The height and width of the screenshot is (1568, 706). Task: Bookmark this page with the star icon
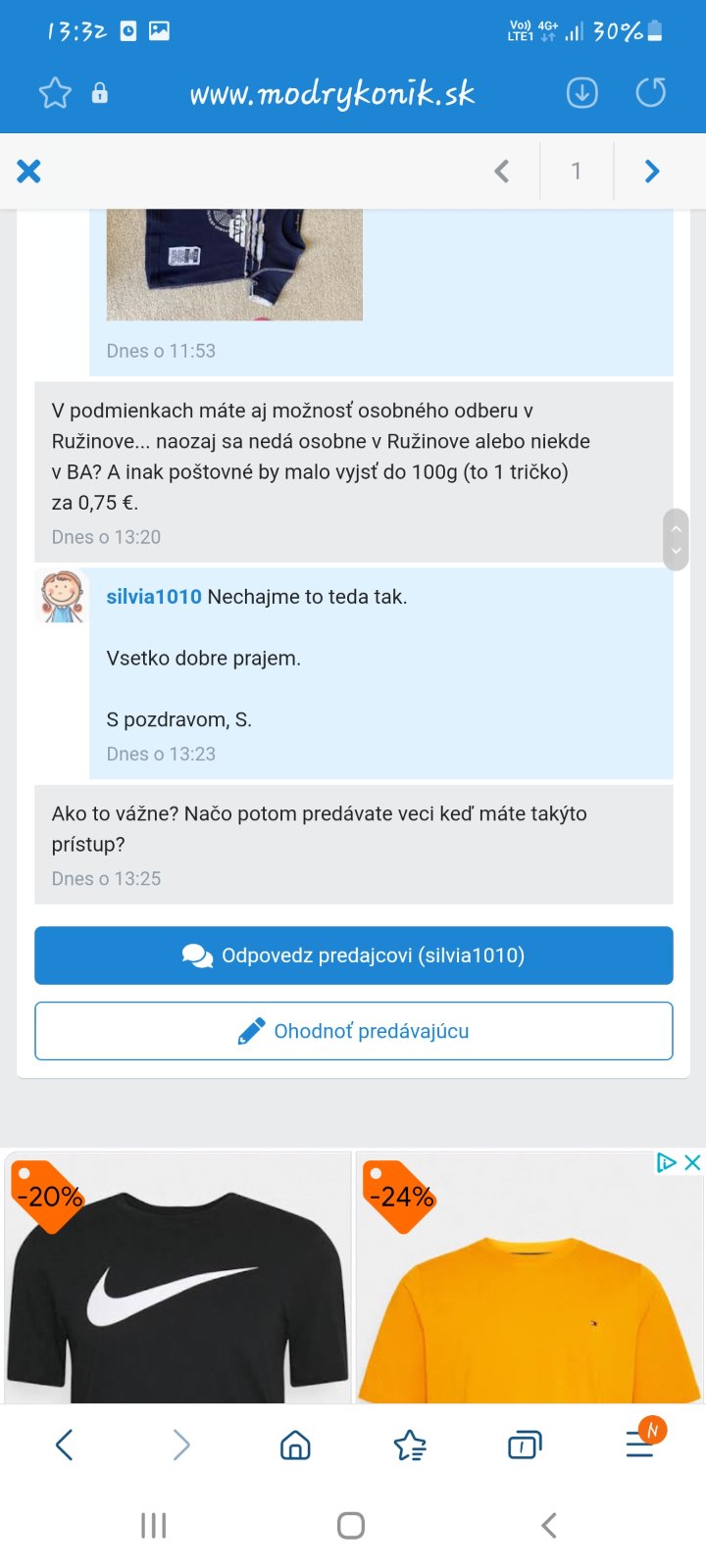[x=55, y=93]
